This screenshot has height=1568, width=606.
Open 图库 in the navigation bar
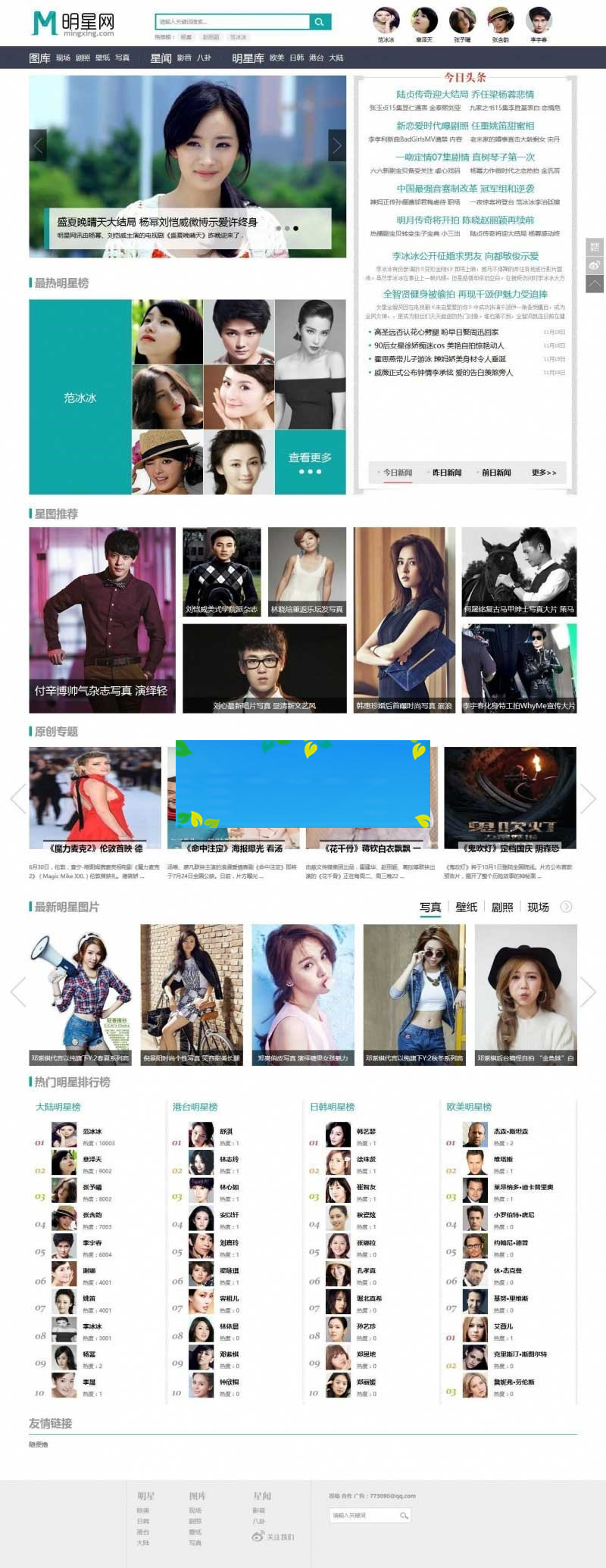(x=39, y=58)
